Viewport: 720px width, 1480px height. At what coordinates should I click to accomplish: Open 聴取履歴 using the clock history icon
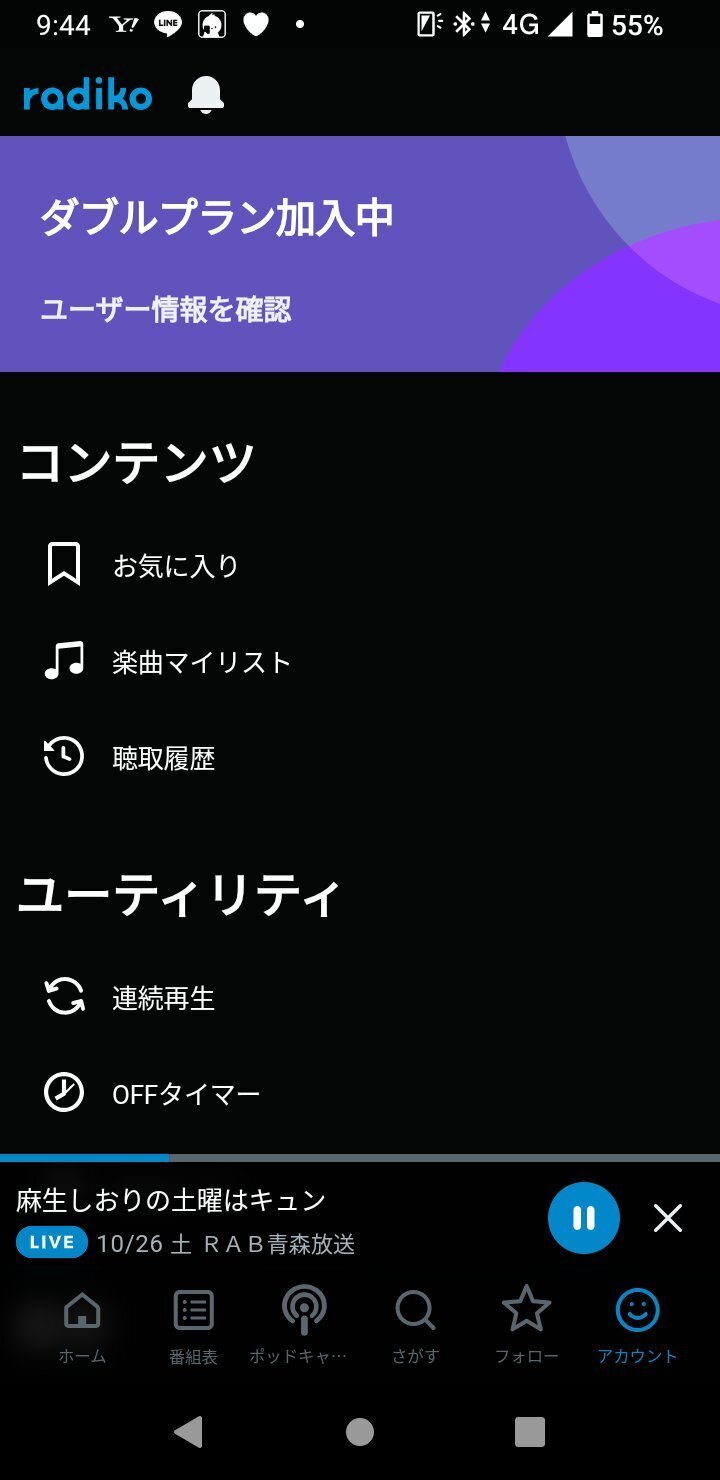click(x=62, y=757)
